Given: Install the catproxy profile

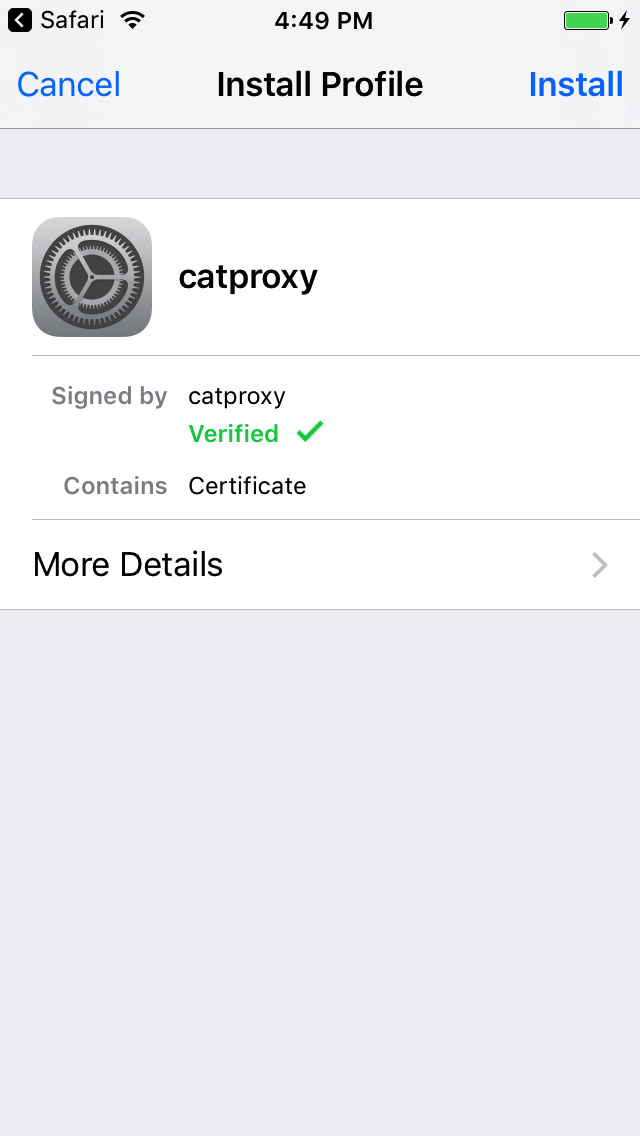Looking at the screenshot, I should coord(575,85).
